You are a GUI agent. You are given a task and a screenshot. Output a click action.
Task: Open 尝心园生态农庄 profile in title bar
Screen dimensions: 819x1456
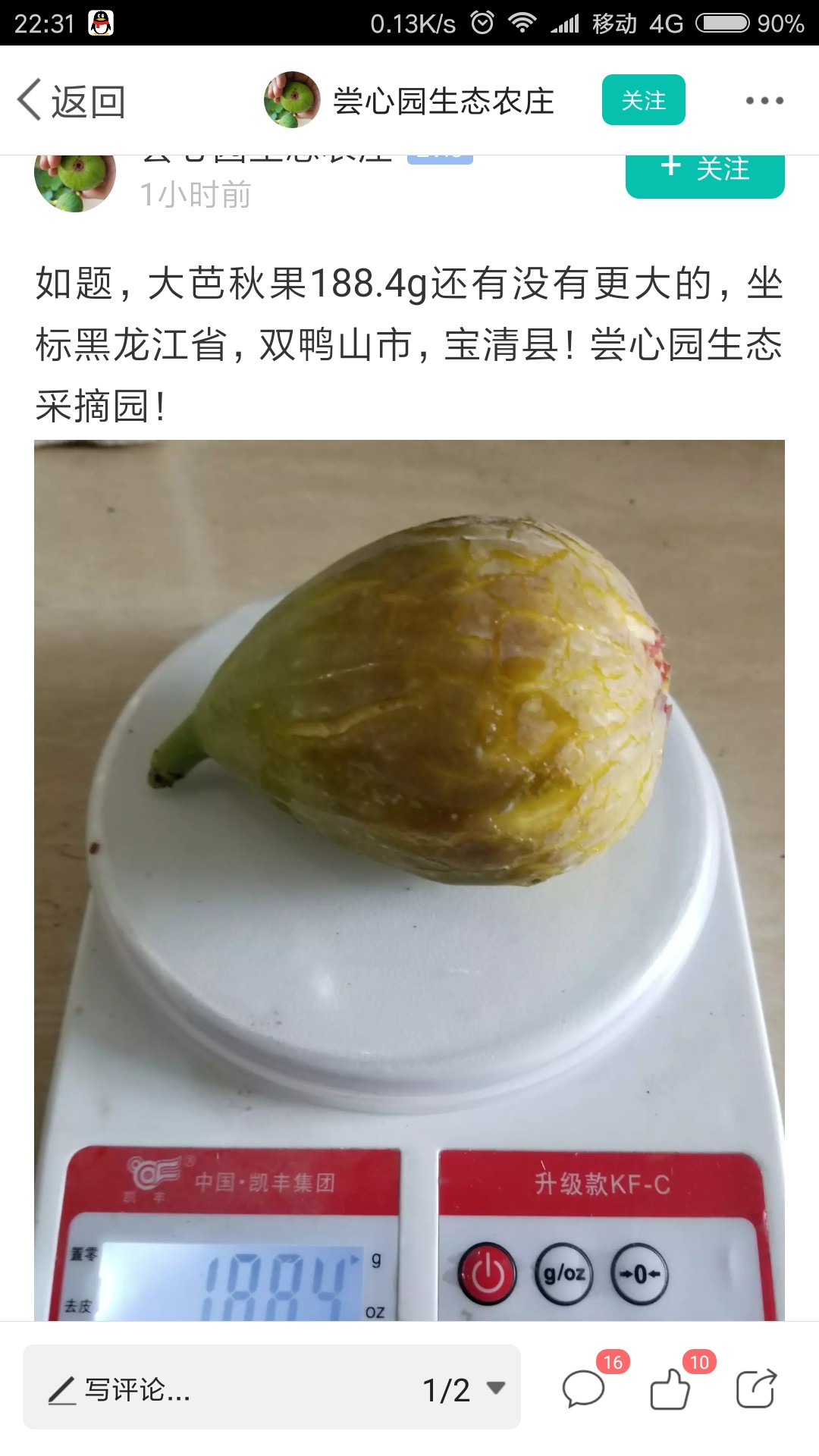409,100
